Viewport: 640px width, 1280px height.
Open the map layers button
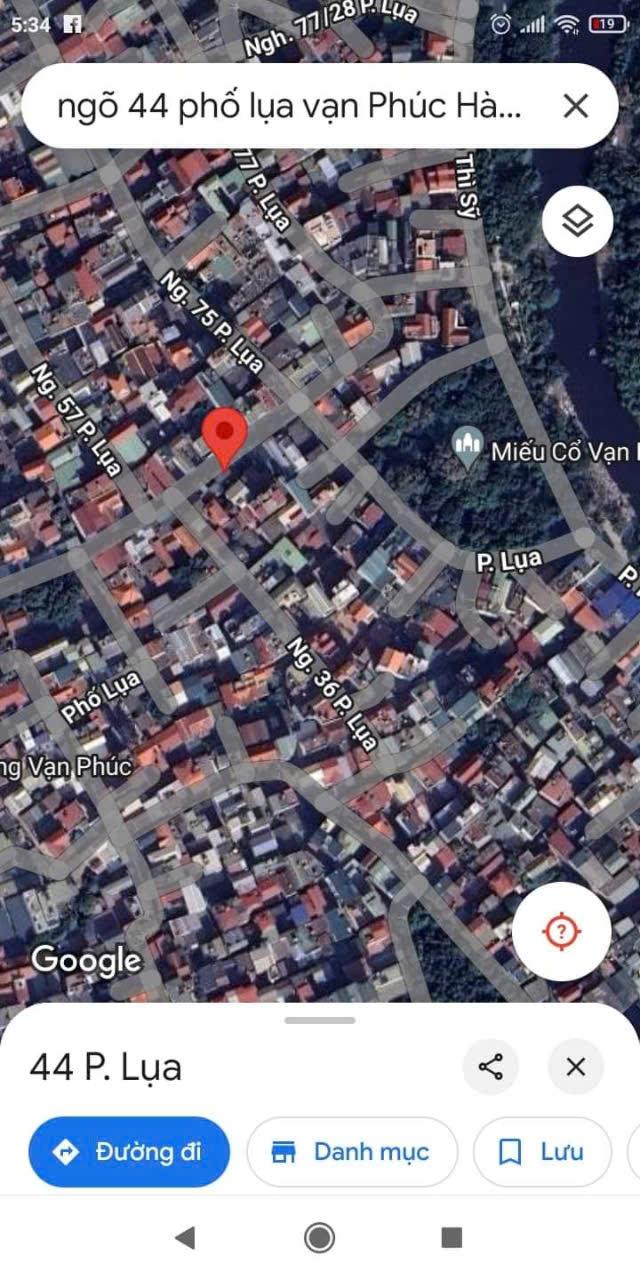pos(578,221)
